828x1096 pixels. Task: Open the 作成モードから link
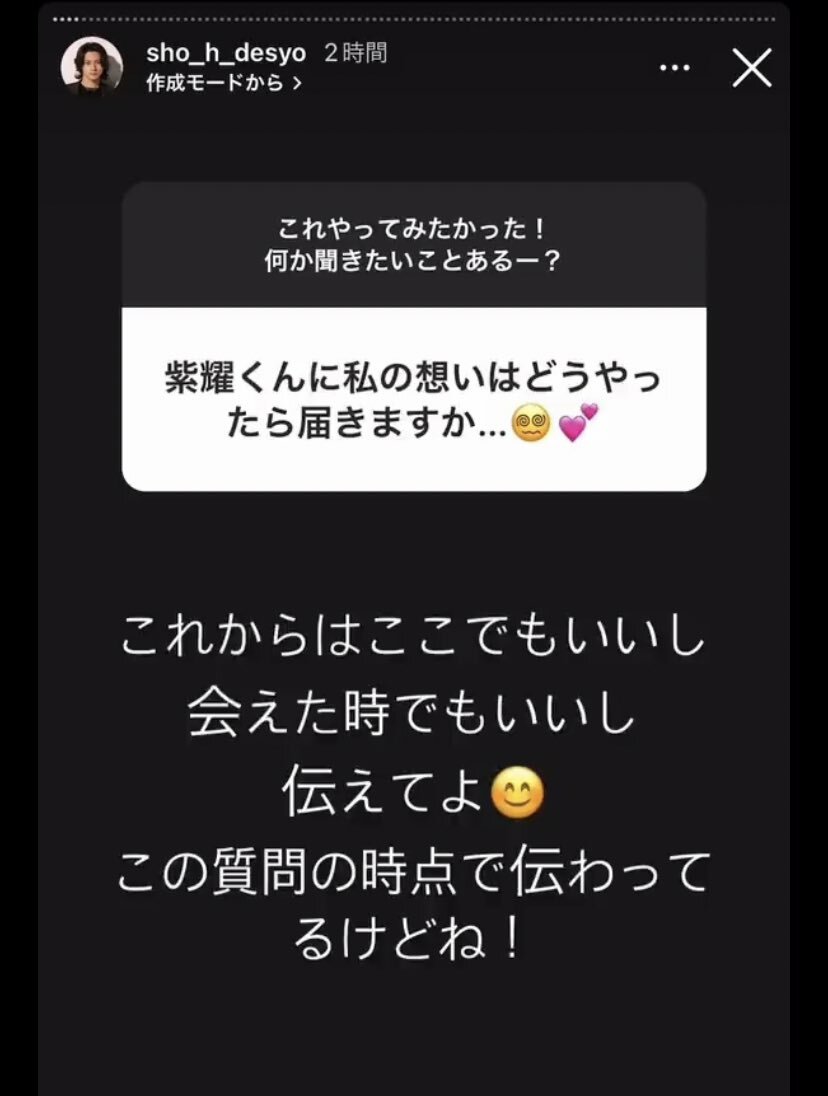coord(224,83)
